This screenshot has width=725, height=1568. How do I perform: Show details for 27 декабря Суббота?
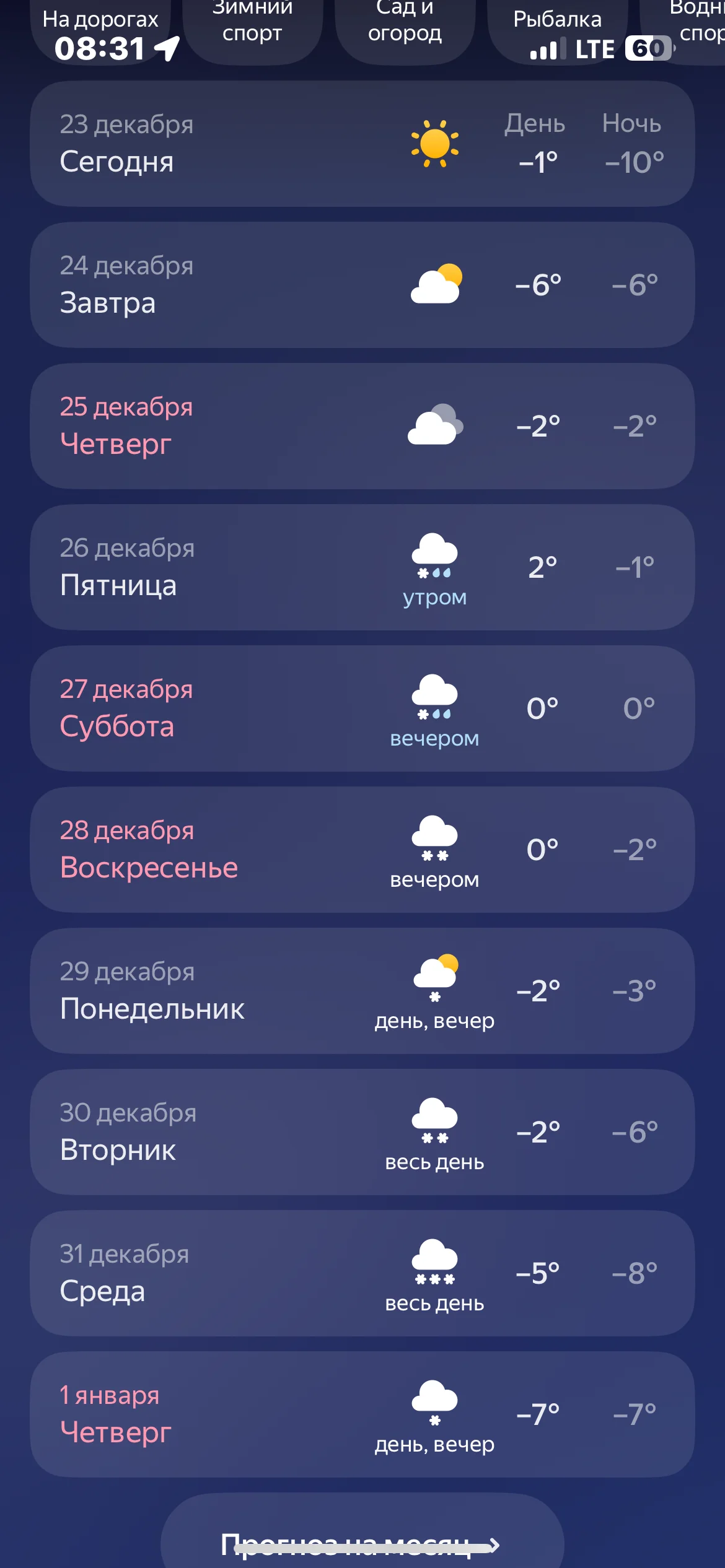point(362,708)
